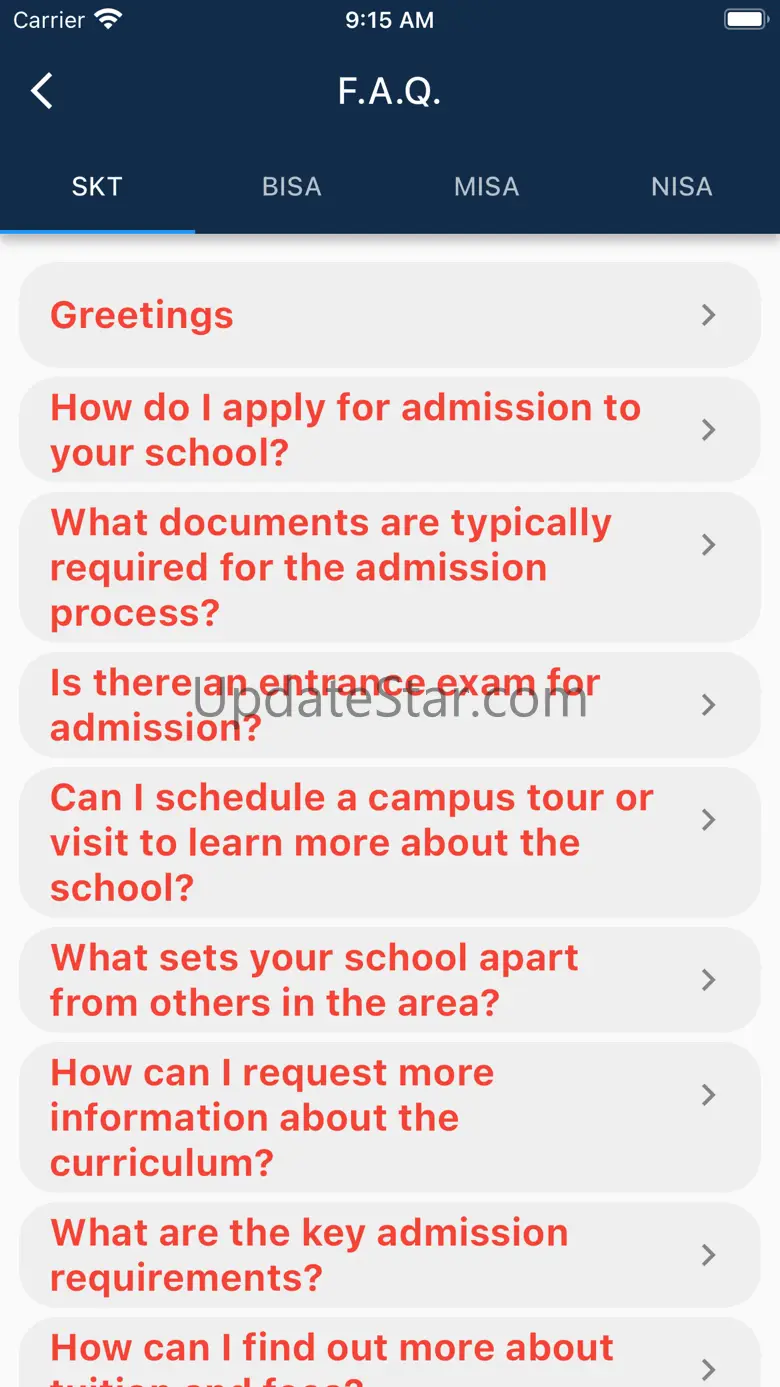Select the NISA tab

click(x=681, y=187)
